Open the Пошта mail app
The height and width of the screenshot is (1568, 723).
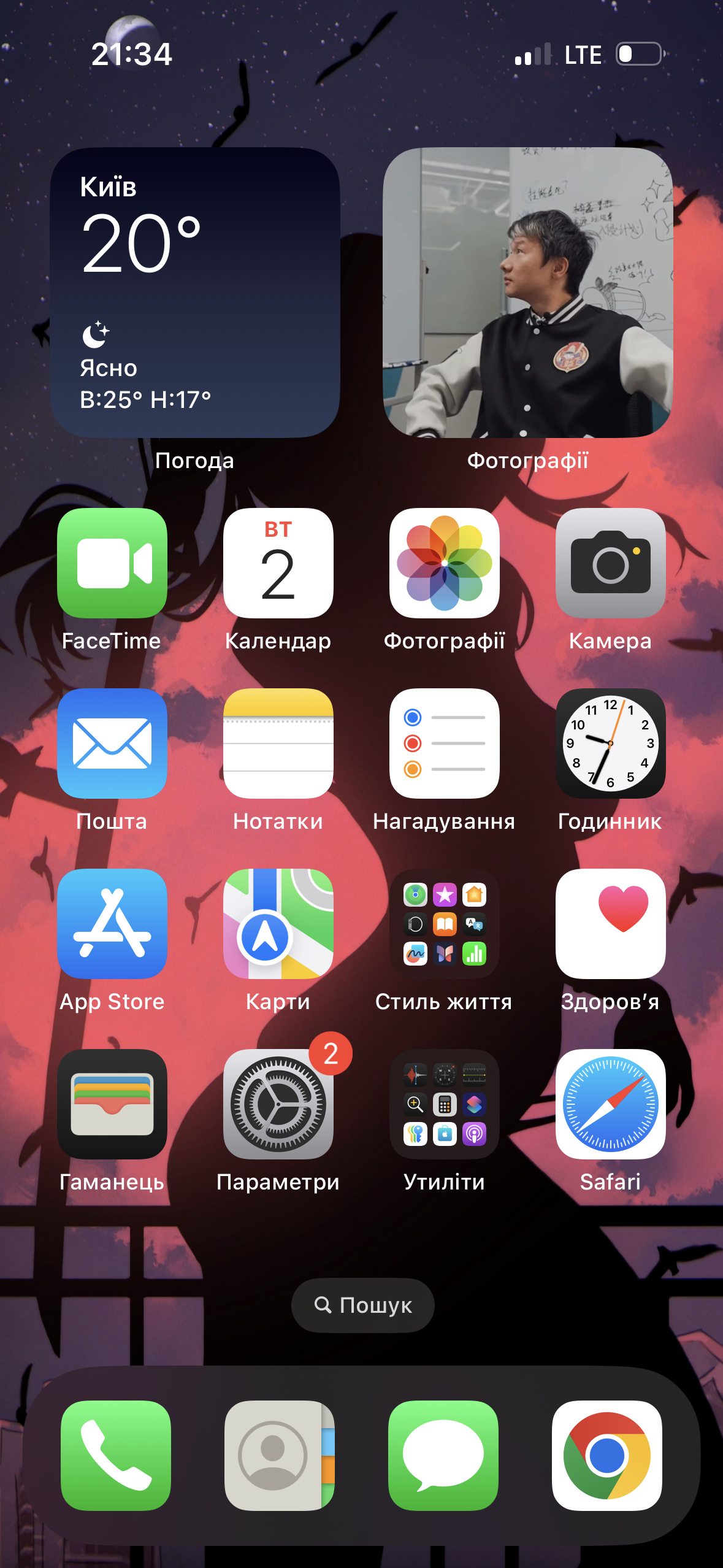pos(112,743)
